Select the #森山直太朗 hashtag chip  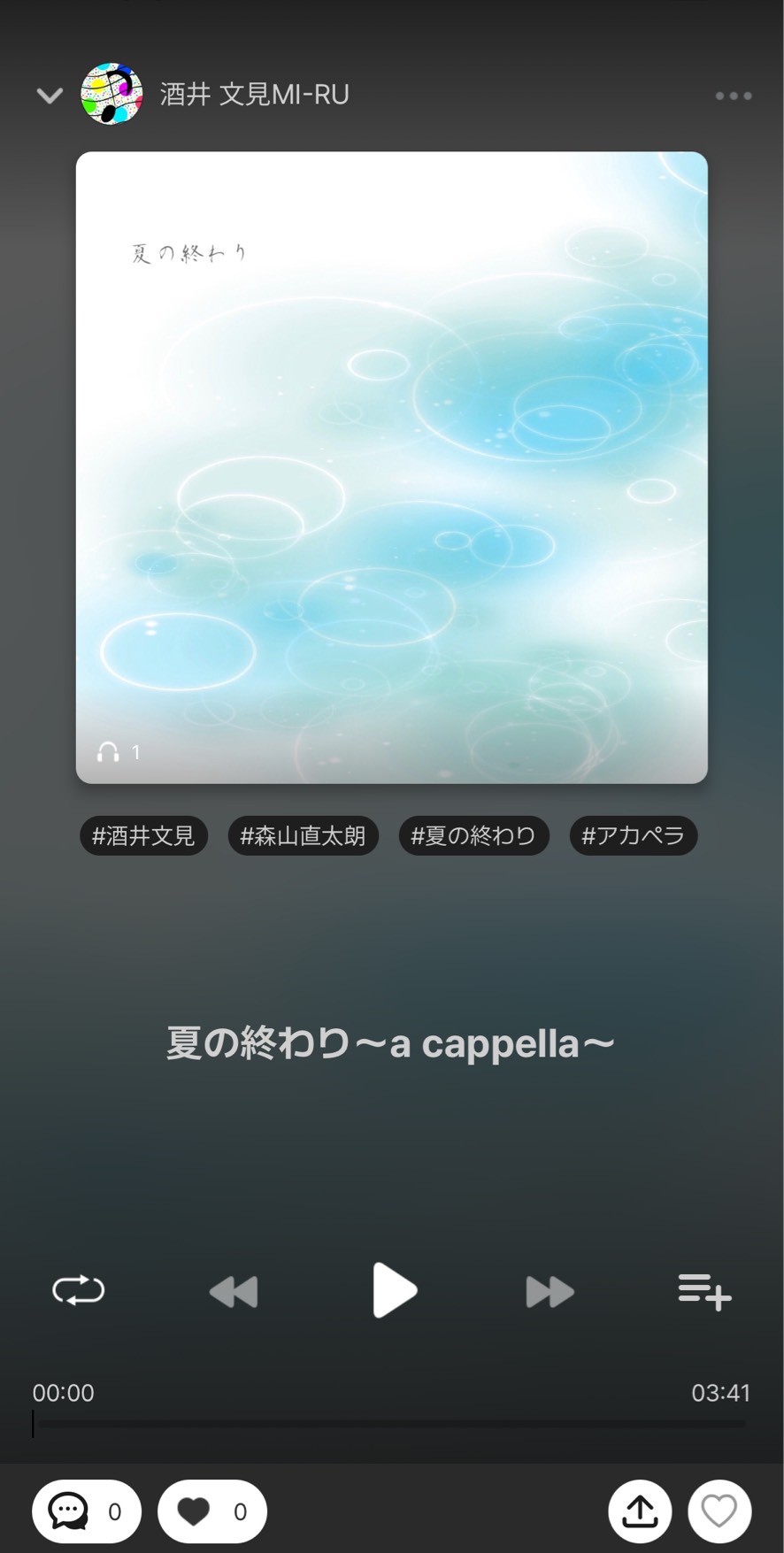[x=303, y=835]
